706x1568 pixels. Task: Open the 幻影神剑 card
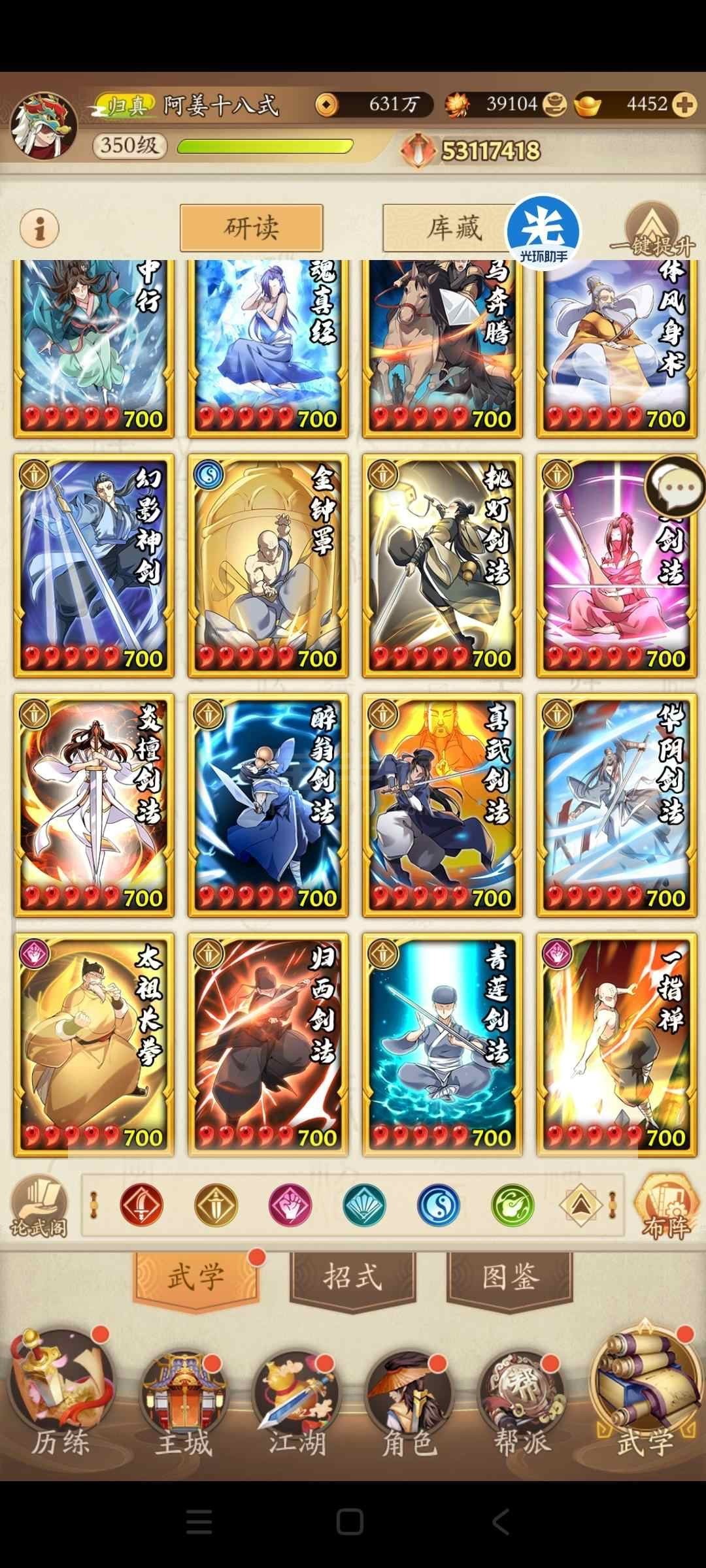(93, 566)
